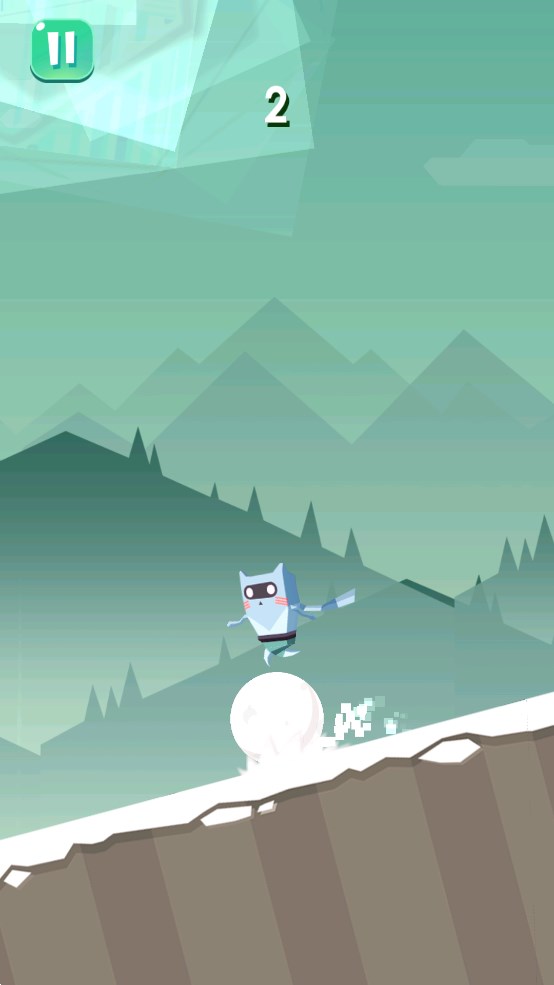554x985 pixels.
Task: Pause the game with the green button
Action: (x=62, y=50)
